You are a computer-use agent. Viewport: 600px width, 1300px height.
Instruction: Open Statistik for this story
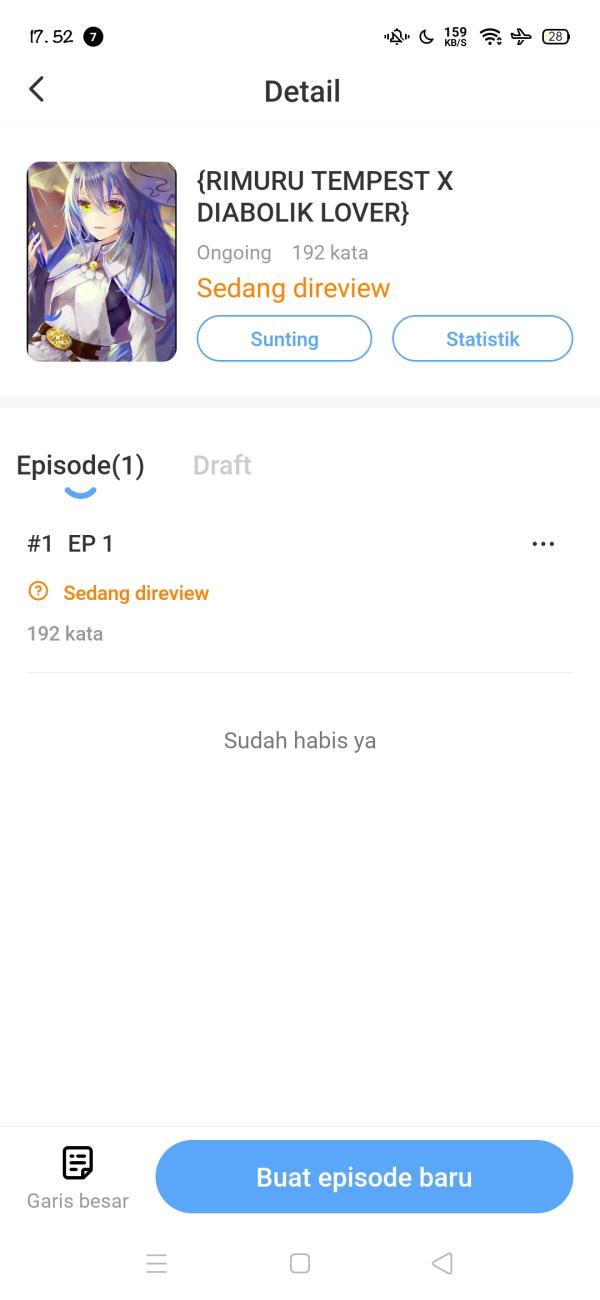[x=482, y=339]
